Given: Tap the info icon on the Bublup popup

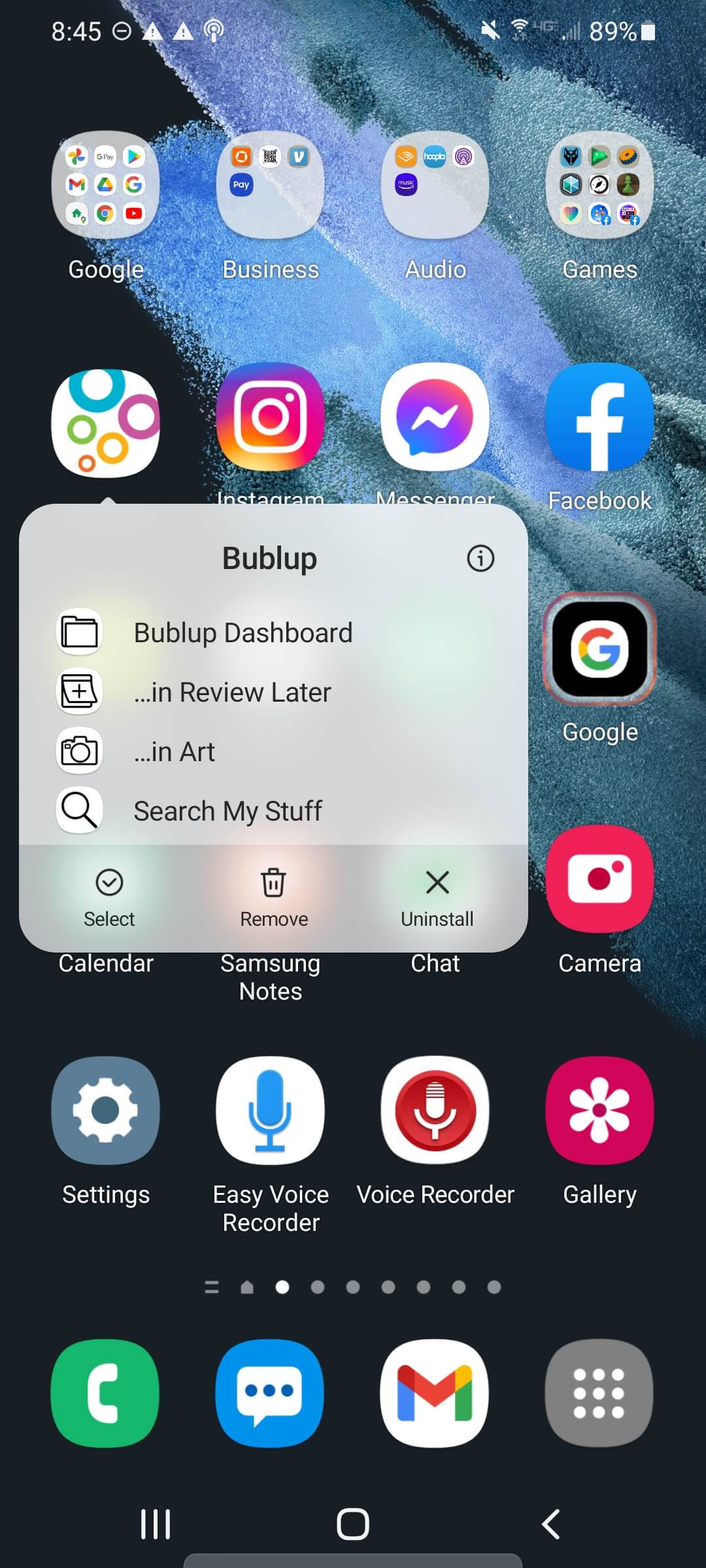Looking at the screenshot, I should tap(480, 559).
